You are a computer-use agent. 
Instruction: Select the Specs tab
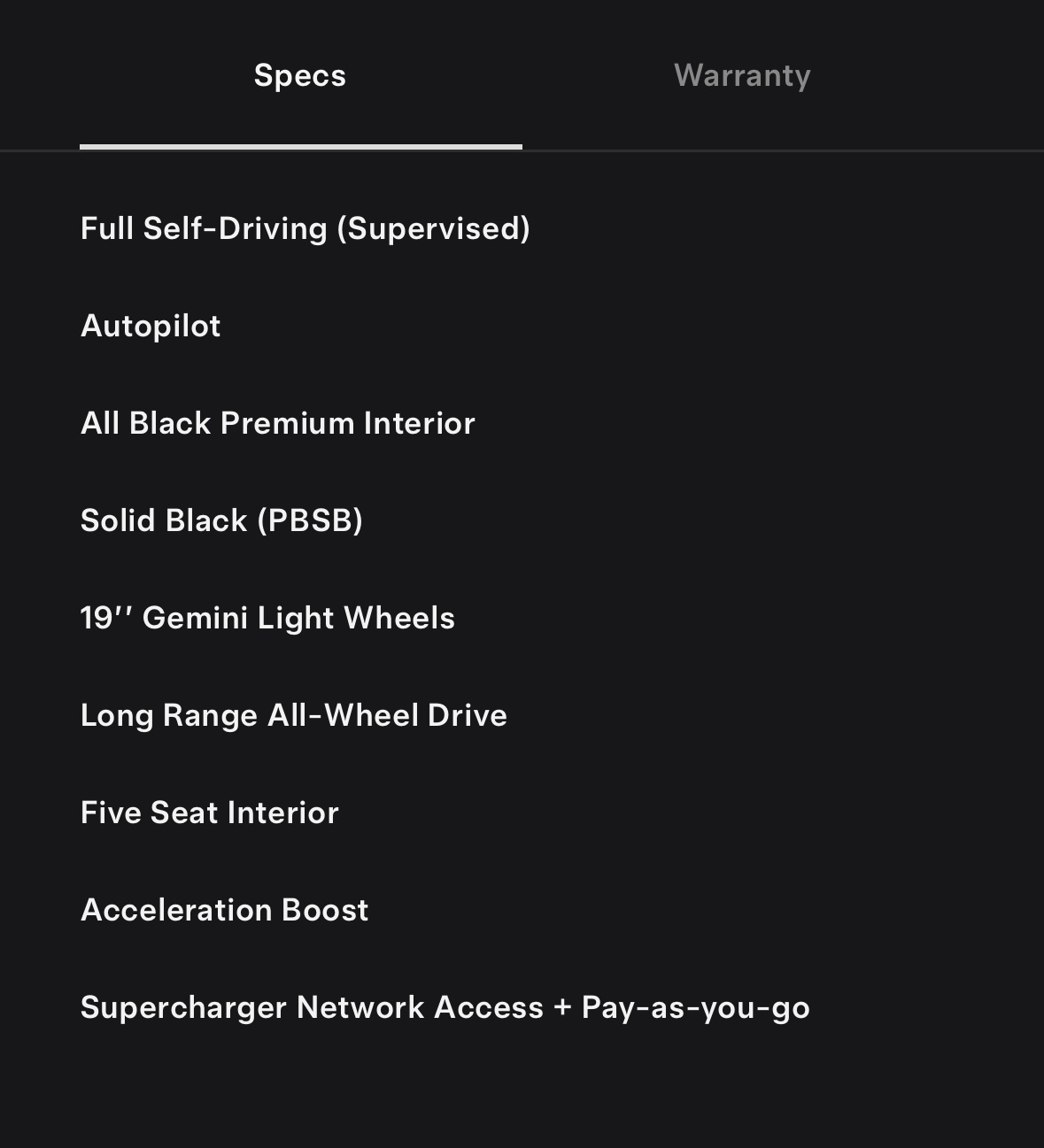[x=300, y=76]
